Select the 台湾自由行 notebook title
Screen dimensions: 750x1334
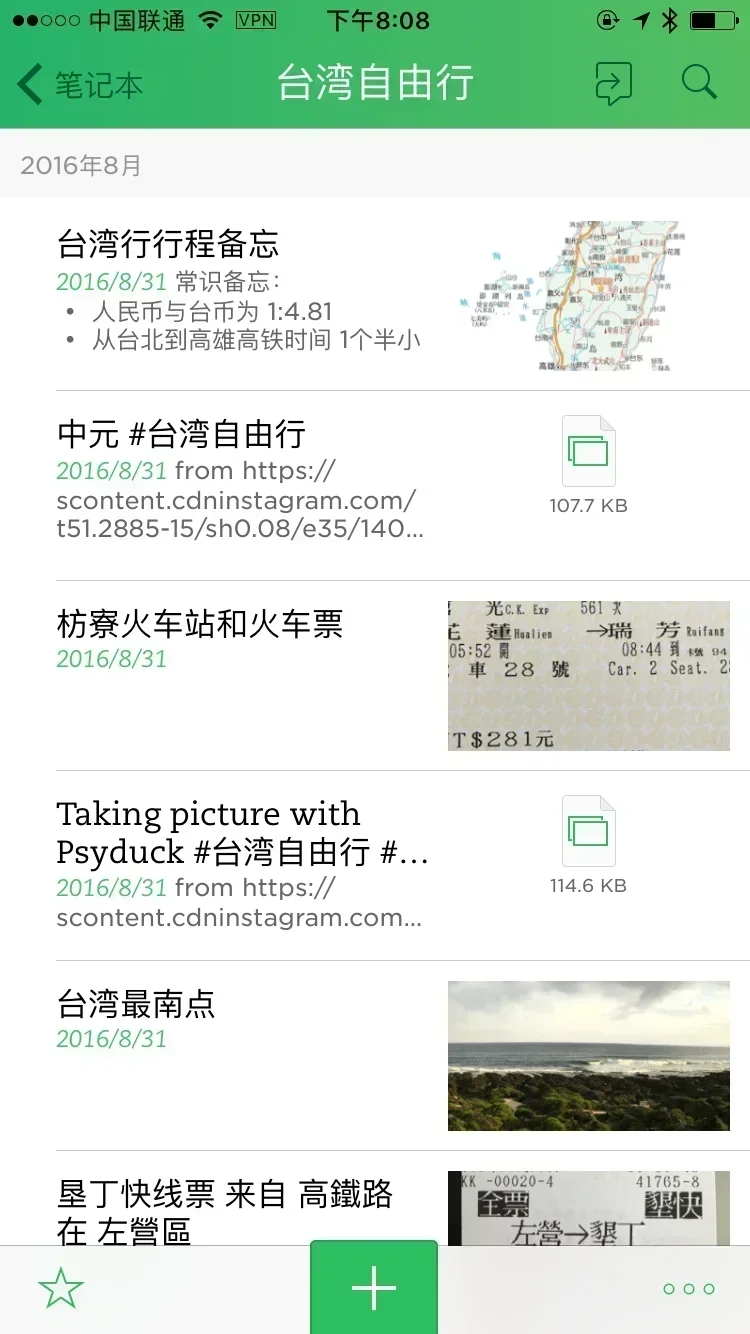pos(375,84)
